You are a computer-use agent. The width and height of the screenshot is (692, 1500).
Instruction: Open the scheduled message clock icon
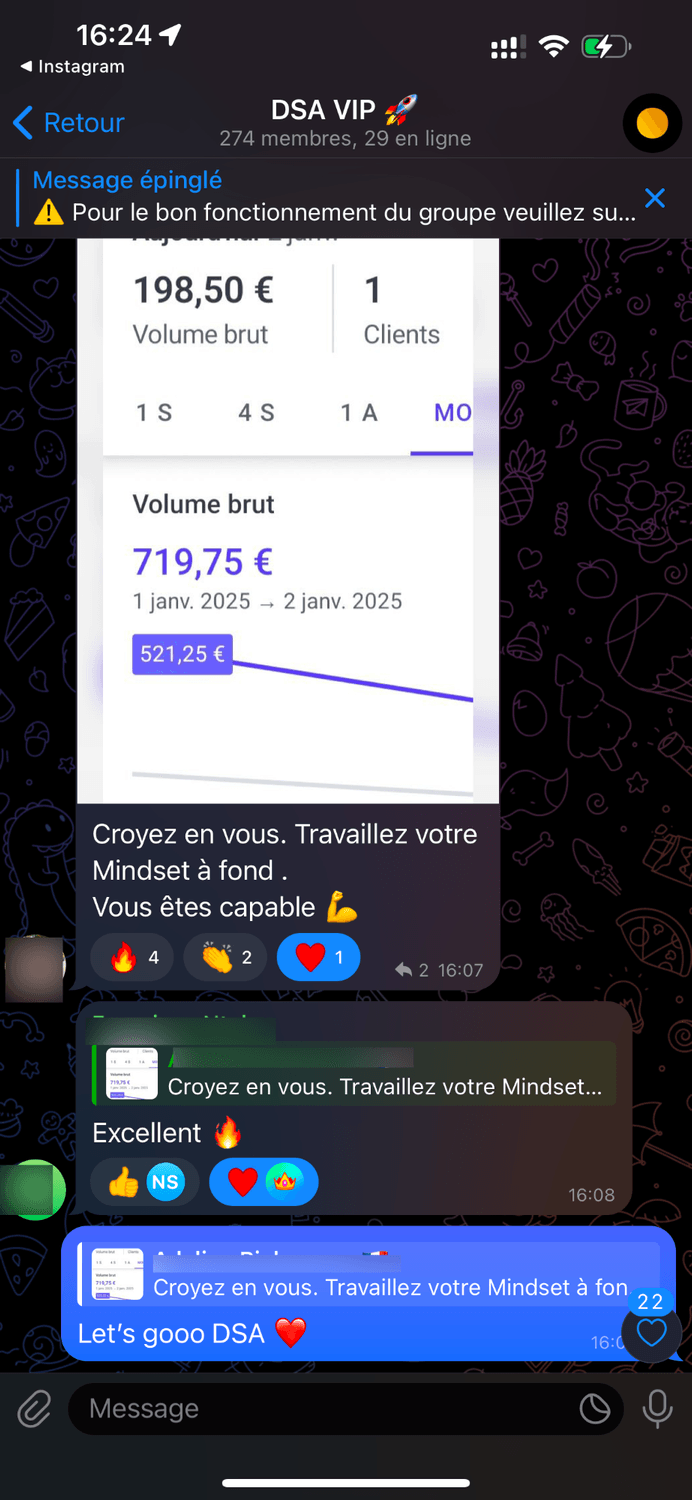(x=595, y=1409)
